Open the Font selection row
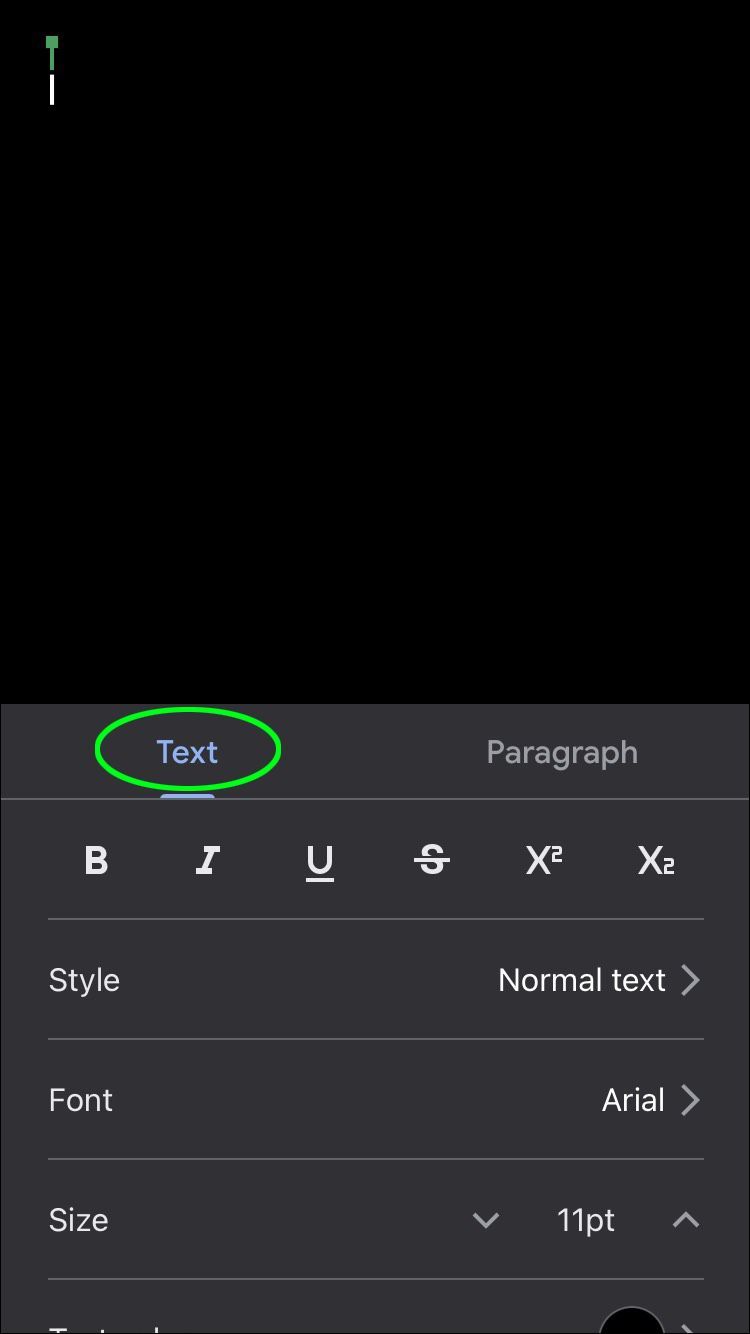This screenshot has width=750, height=1334. pyautogui.click(x=376, y=1100)
